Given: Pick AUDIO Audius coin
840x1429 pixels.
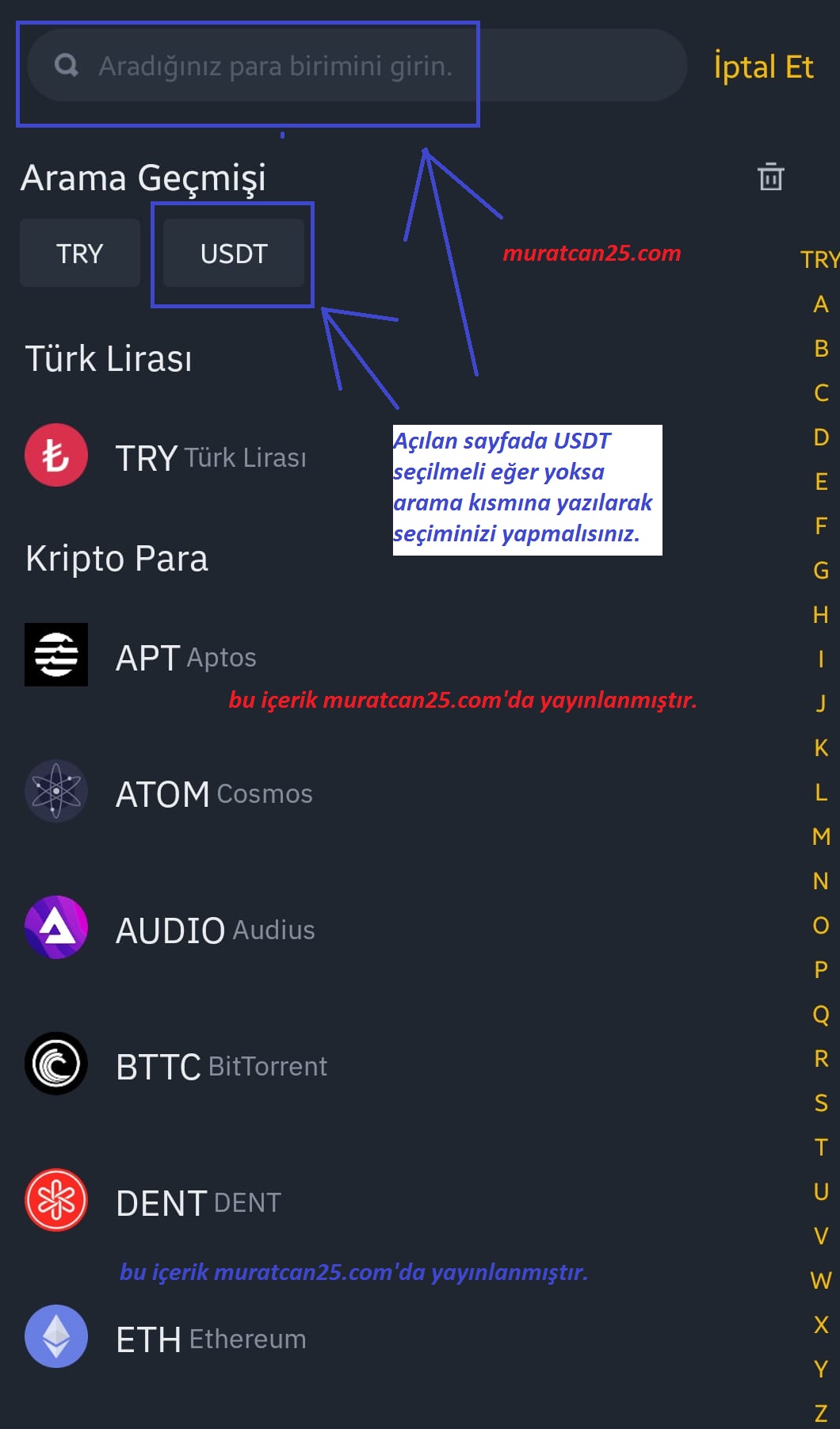Looking at the screenshot, I should tap(215, 930).
